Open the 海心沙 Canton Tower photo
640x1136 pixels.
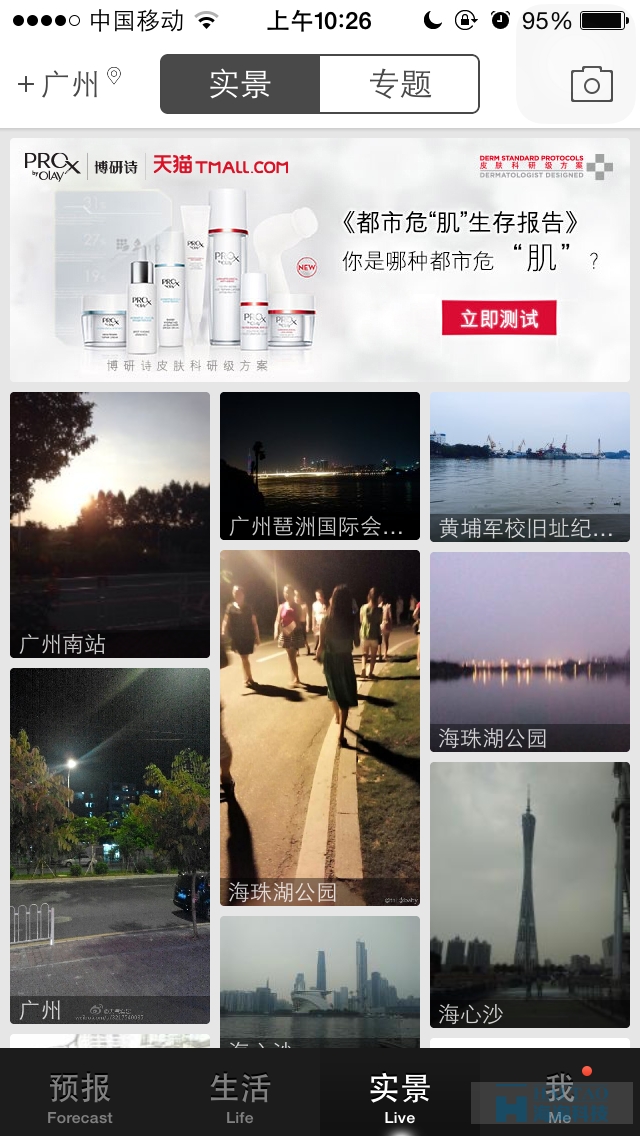coord(530,894)
